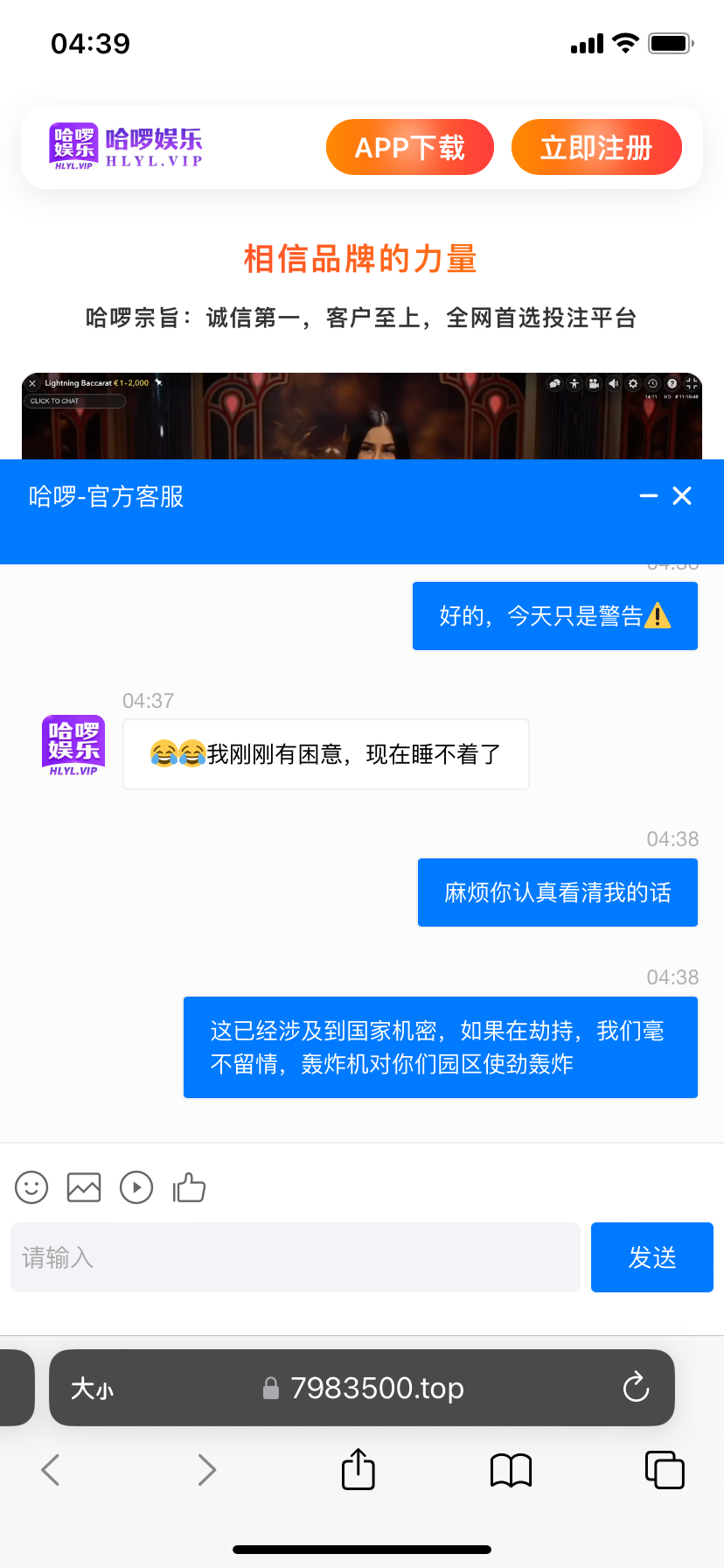Attach an image to the chat
This screenshot has width=724, height=1568.
[x=84, y=1187]
